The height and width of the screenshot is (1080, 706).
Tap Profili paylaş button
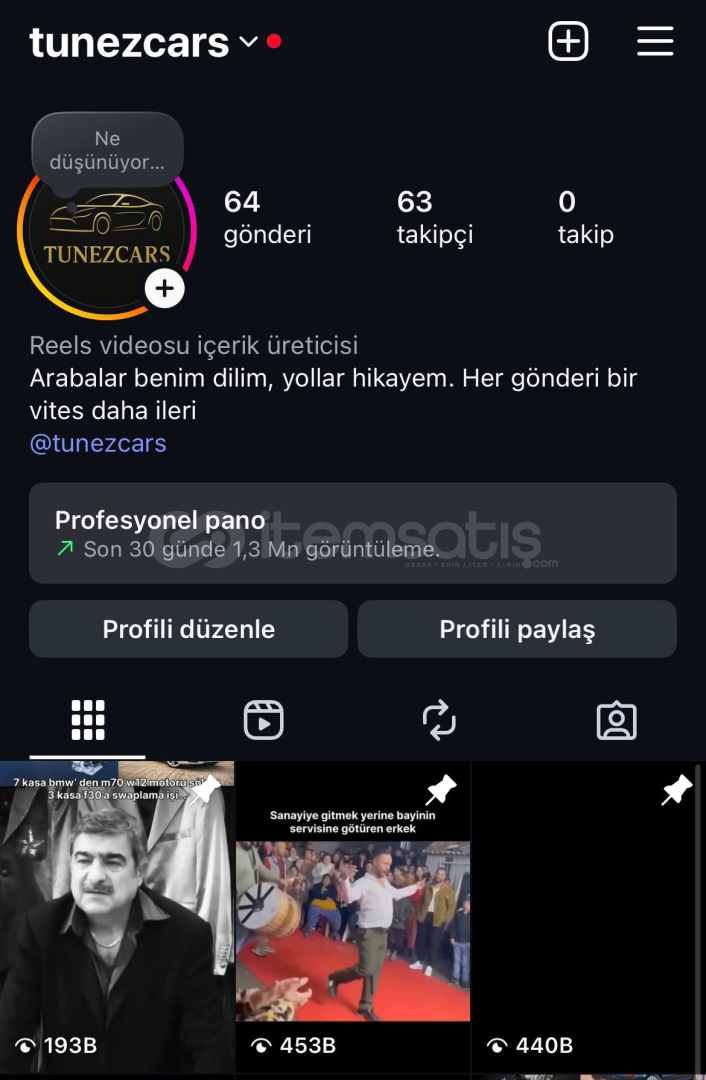[517, 629]
